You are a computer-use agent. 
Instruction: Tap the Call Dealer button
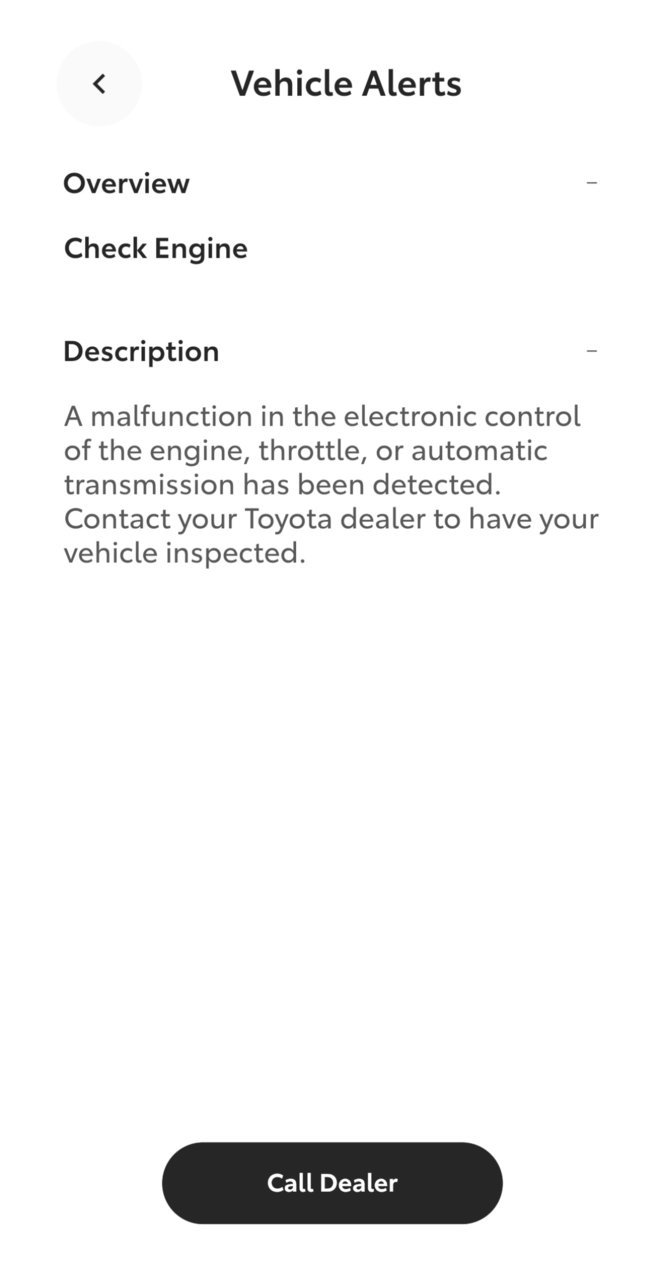pos(332,1183)
